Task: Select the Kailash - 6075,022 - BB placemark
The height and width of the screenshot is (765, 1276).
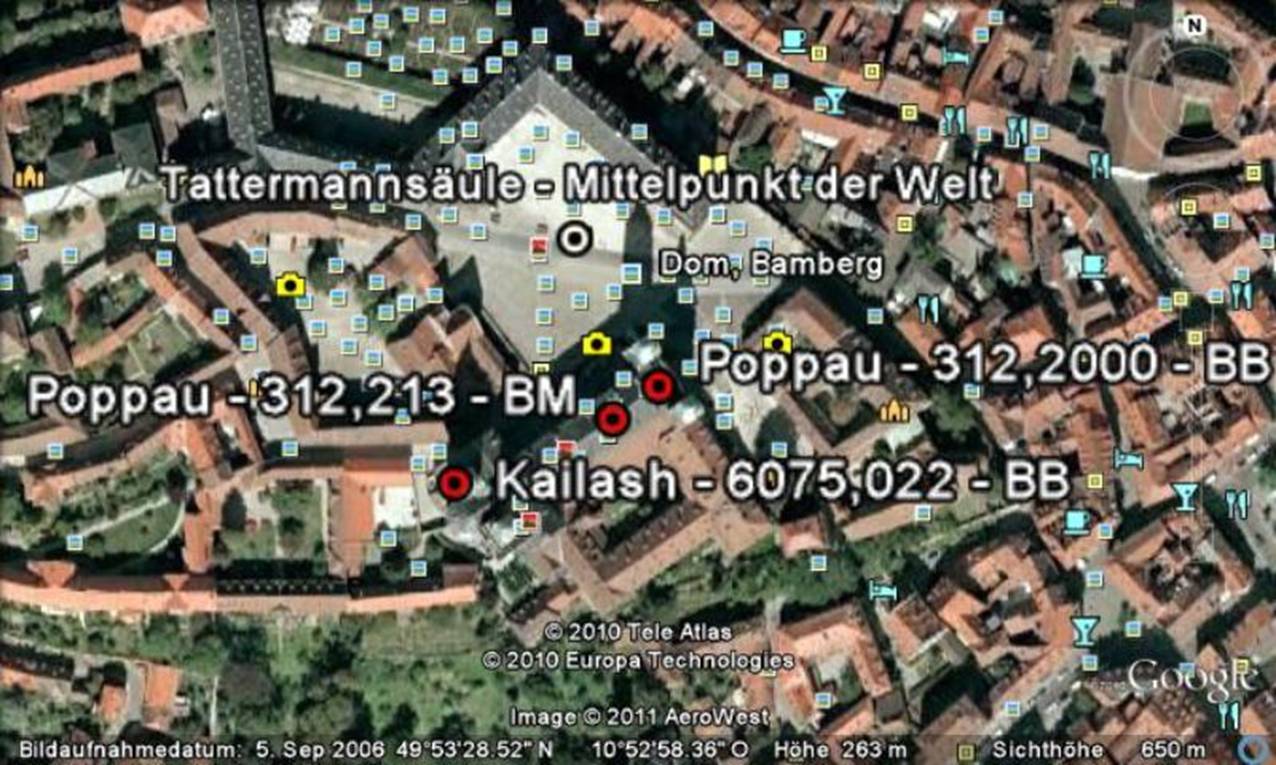Action: tap(454, 483)
